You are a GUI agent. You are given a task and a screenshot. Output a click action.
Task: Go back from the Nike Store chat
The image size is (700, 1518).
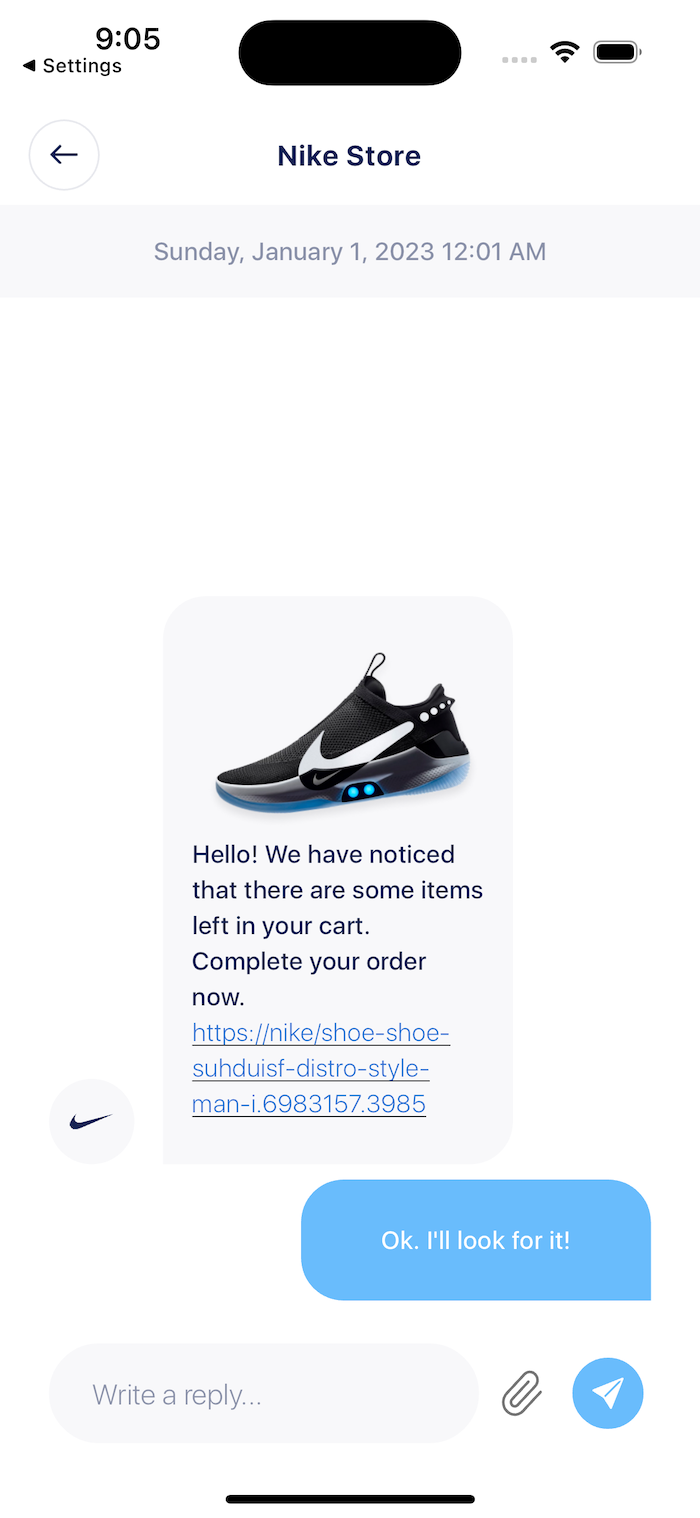click(x=64, y=155)
